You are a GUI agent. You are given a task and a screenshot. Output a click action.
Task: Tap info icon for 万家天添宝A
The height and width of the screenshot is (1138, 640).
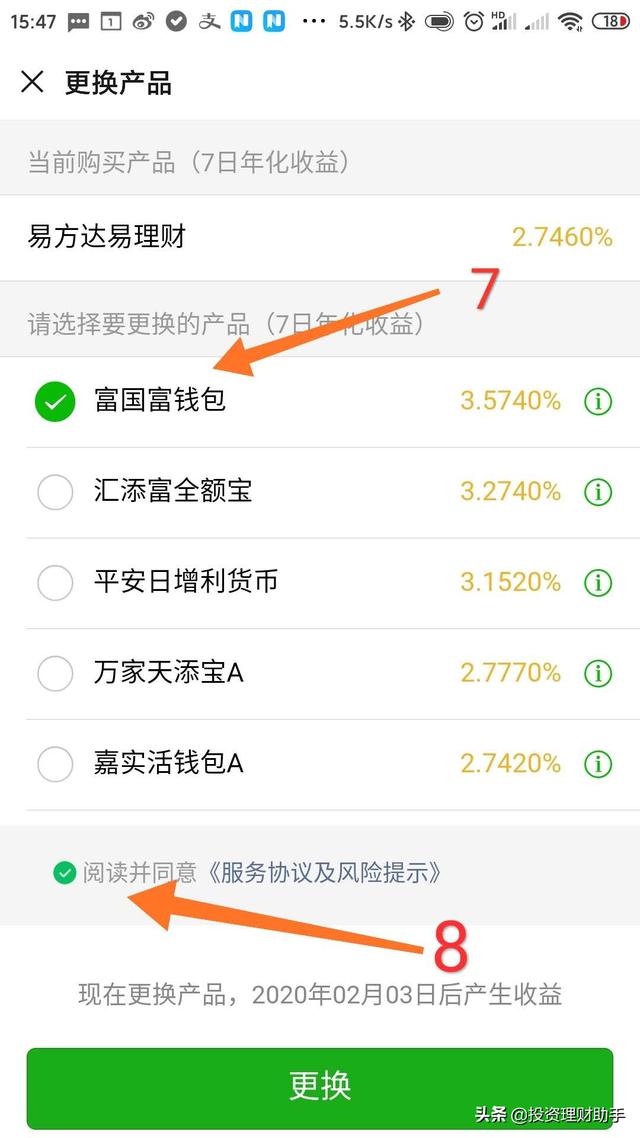(x=599, y=674)
